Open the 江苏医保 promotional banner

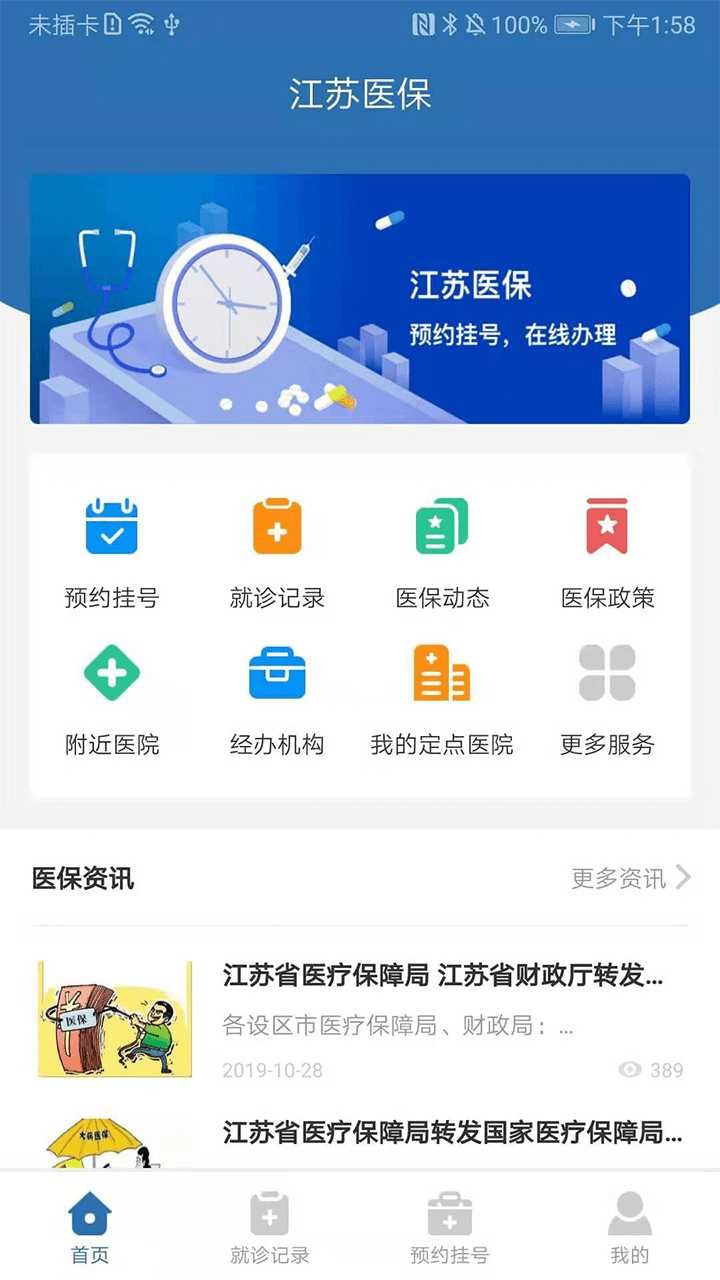click(x=360, y=299)
